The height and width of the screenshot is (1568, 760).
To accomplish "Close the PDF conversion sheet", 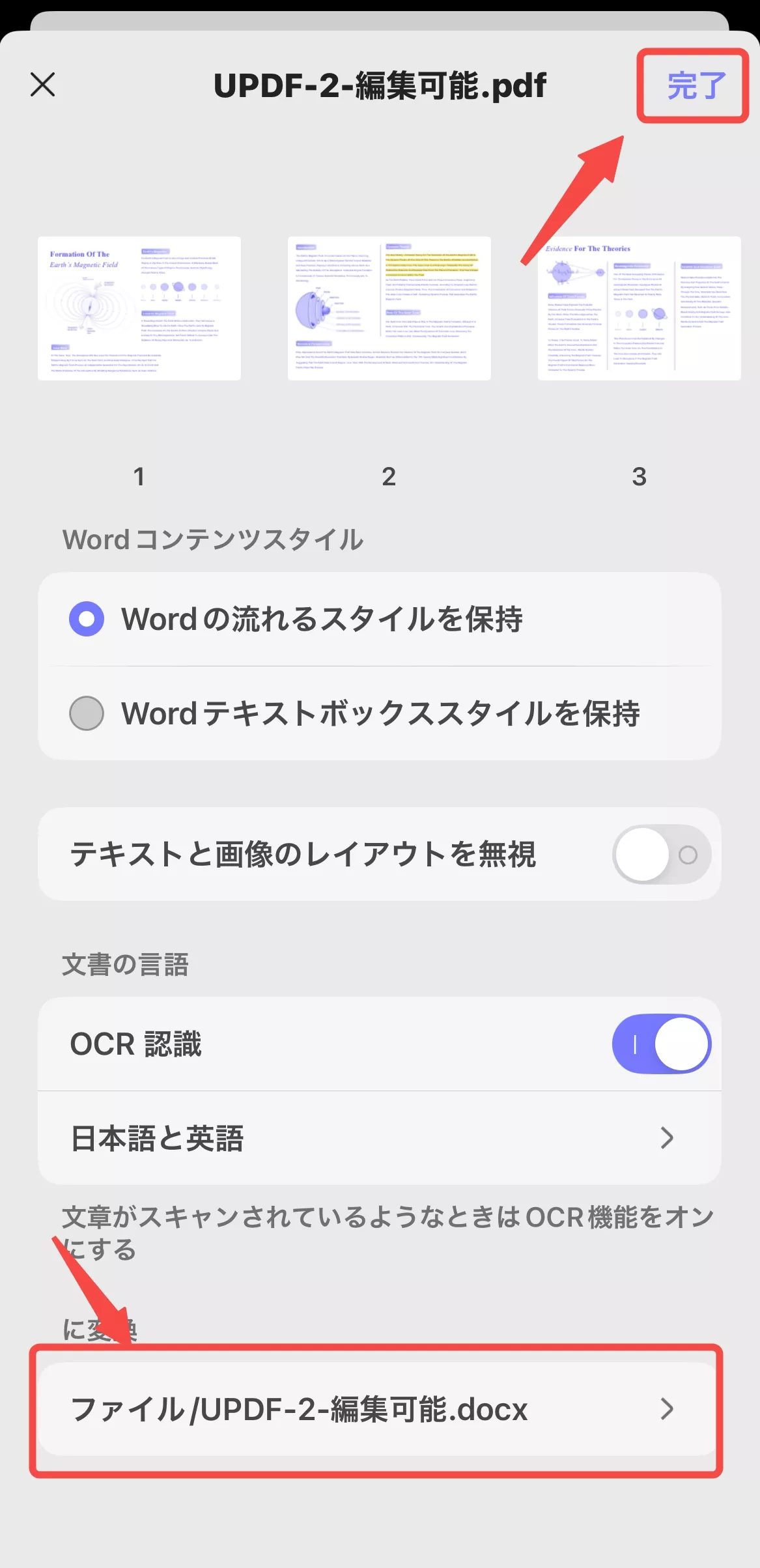I will click(43, 85).
